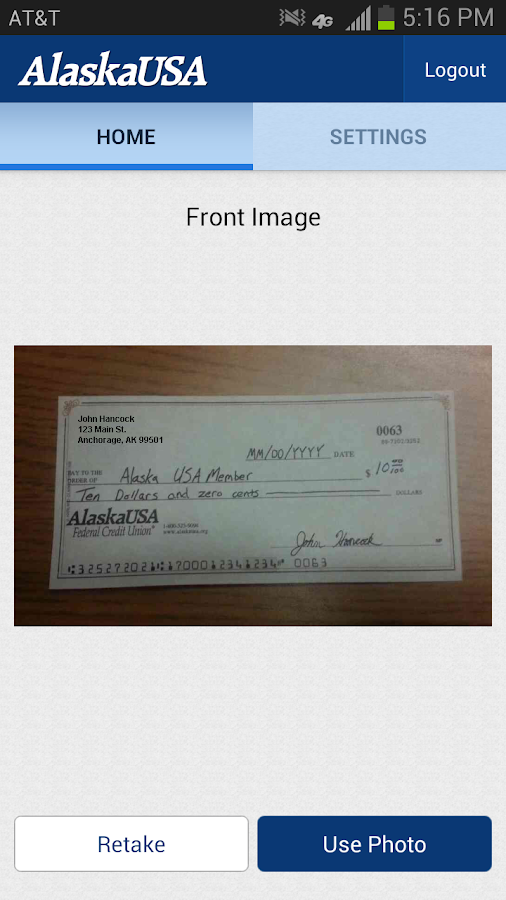506x900 pixels.
Task: Retake the front check image
Action: tap(131, 844)
